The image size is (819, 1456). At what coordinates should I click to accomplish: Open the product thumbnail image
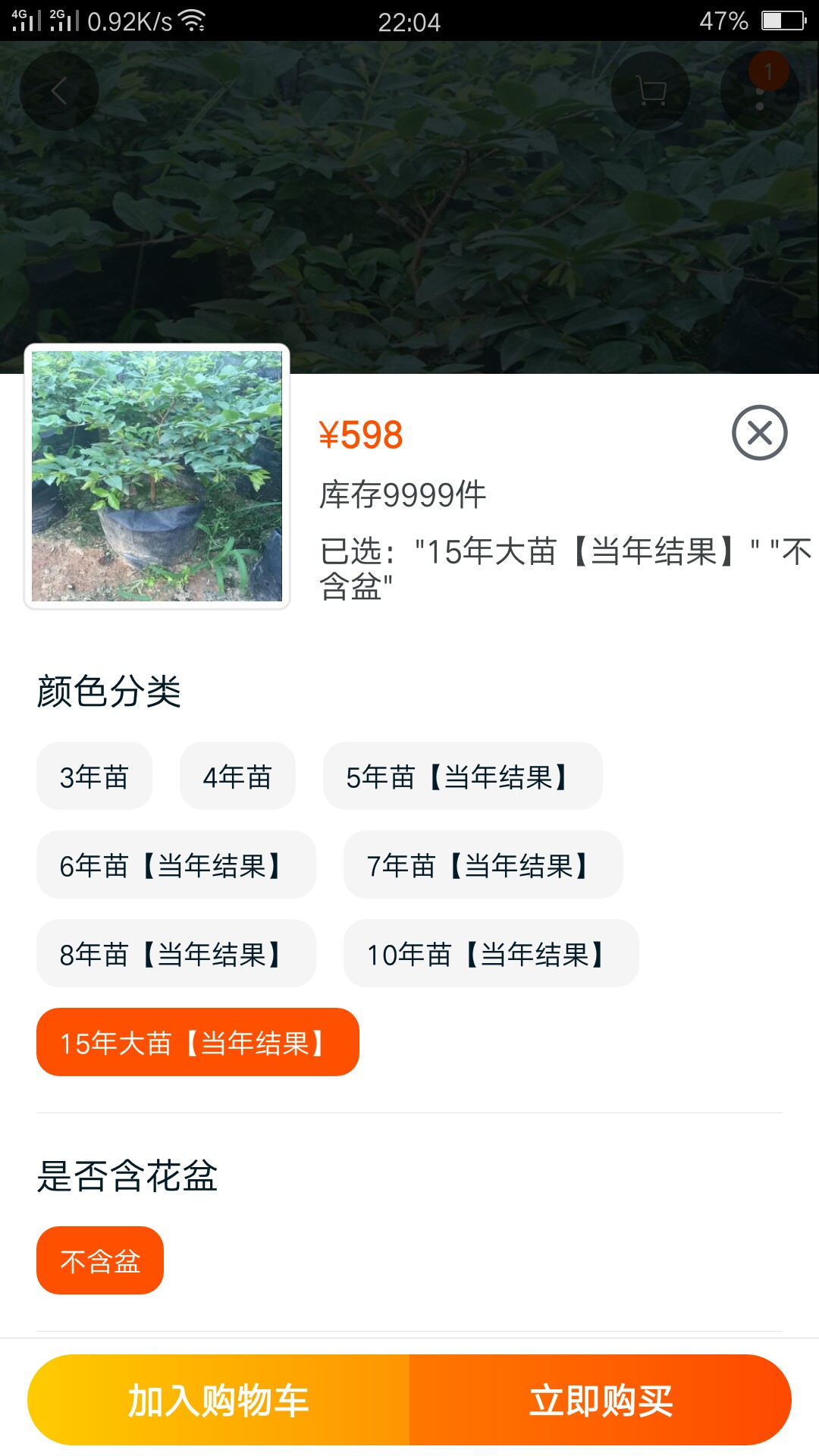(157, 476)
